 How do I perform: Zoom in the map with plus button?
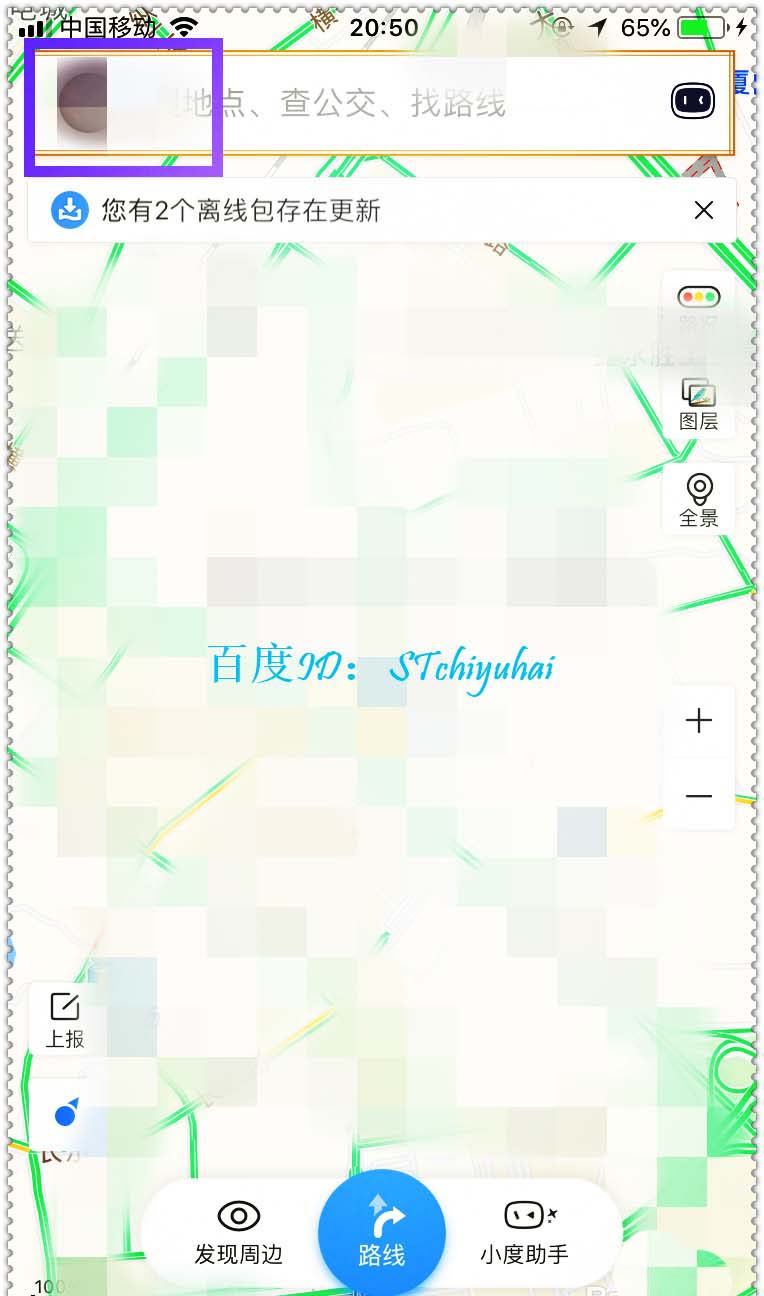pos(698,721)
